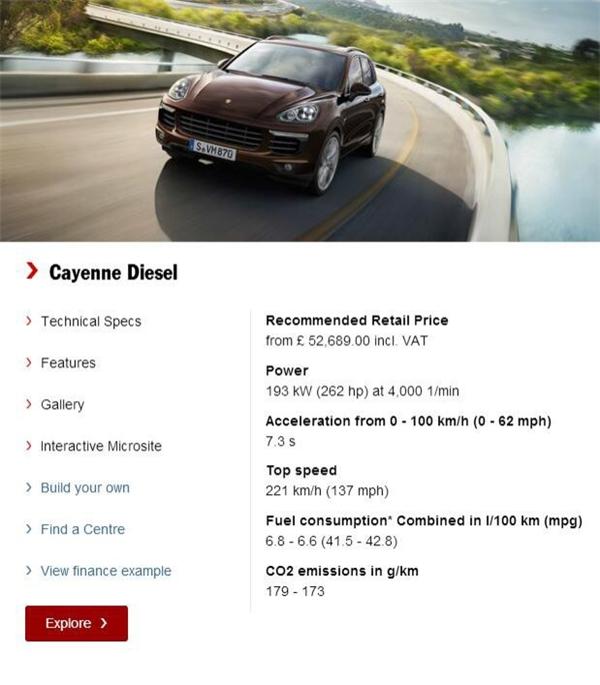The width and height of the screenshot is (600, 685).
Task: Open the Gallery link
Action: pos(62,404)
